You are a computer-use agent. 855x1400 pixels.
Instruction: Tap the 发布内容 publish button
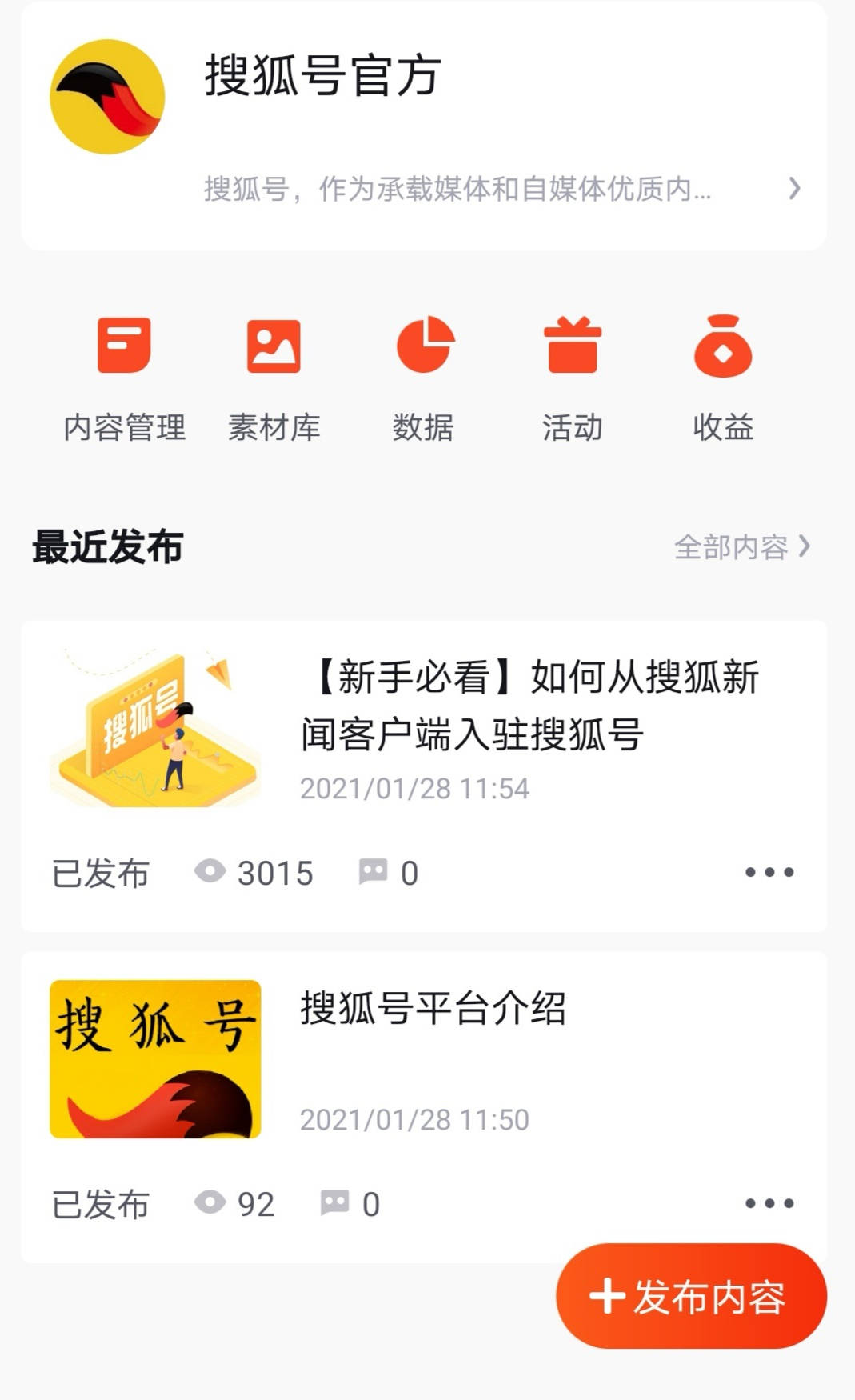click(691, 1296)
